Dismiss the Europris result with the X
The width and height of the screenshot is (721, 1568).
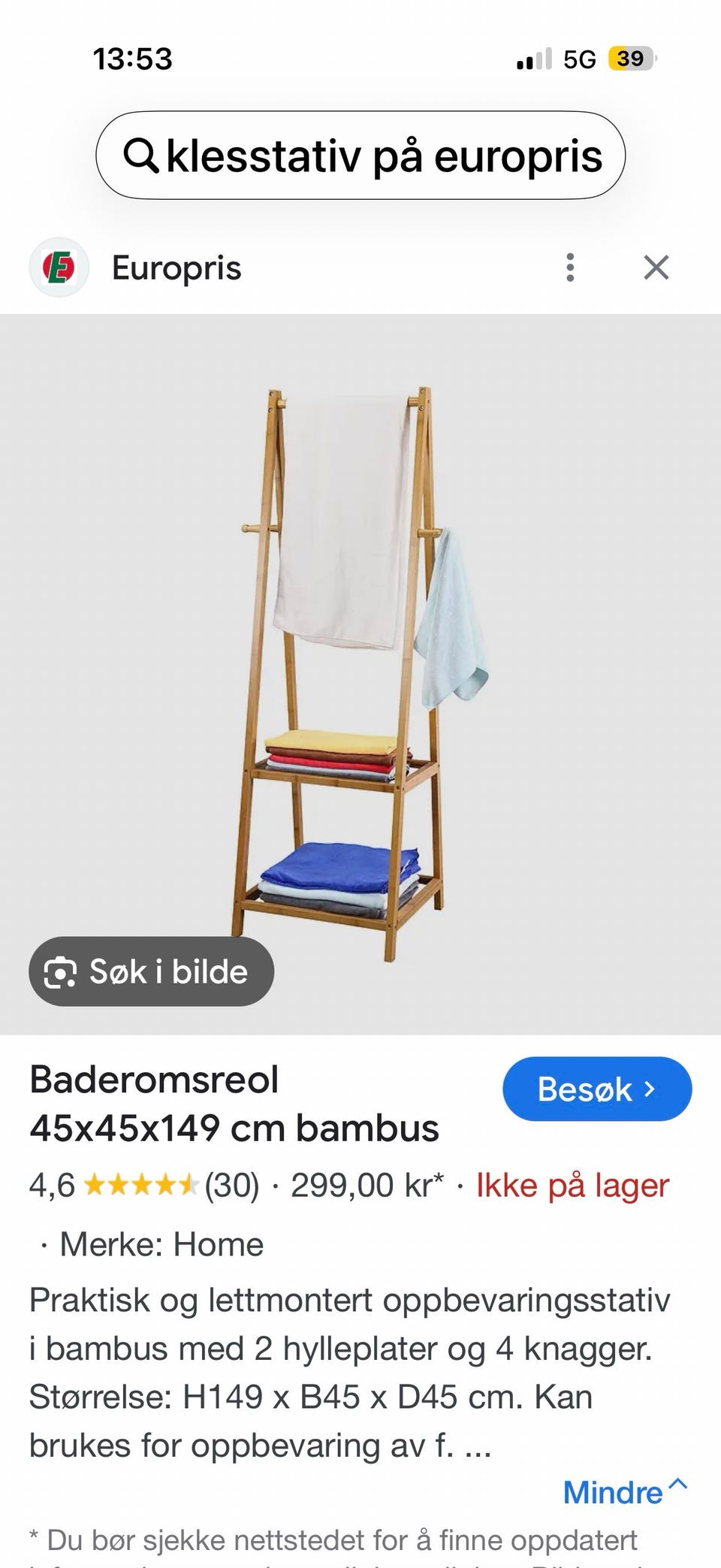click(655, 267)
